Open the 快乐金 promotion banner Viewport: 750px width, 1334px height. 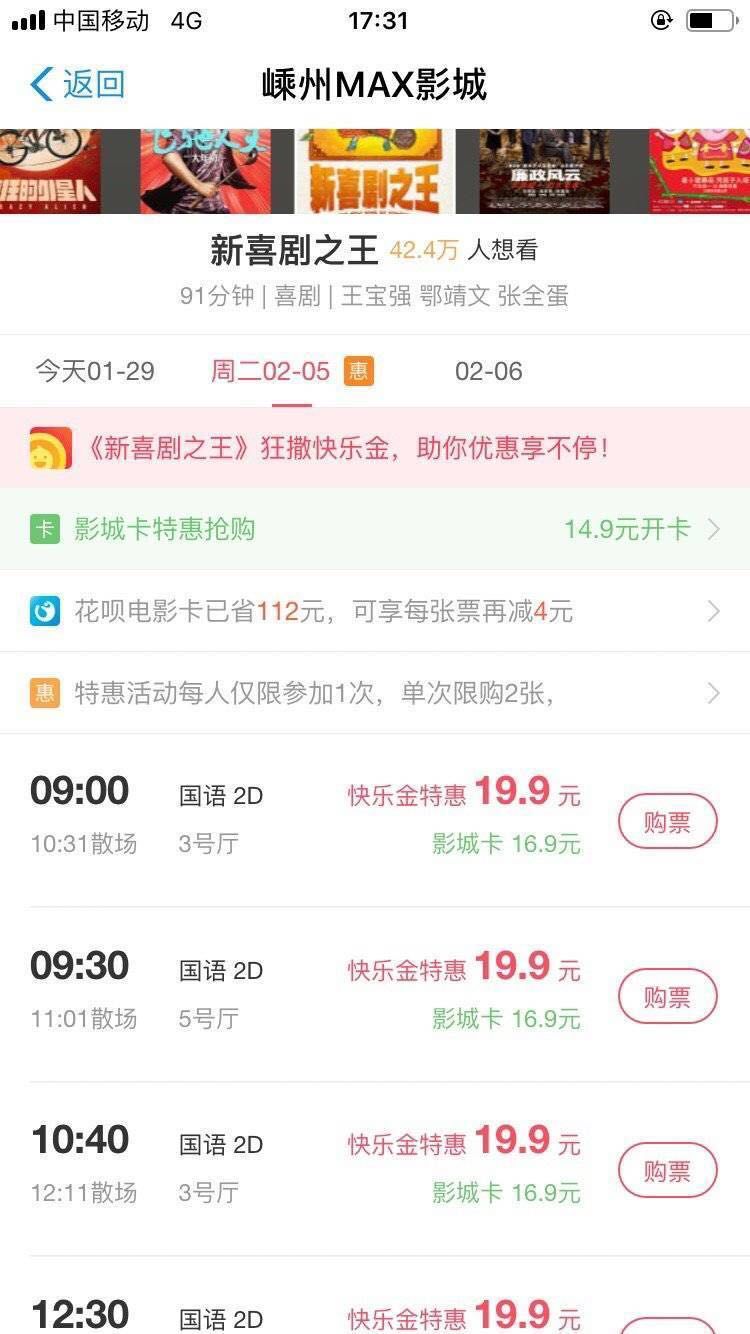point(375,448)
